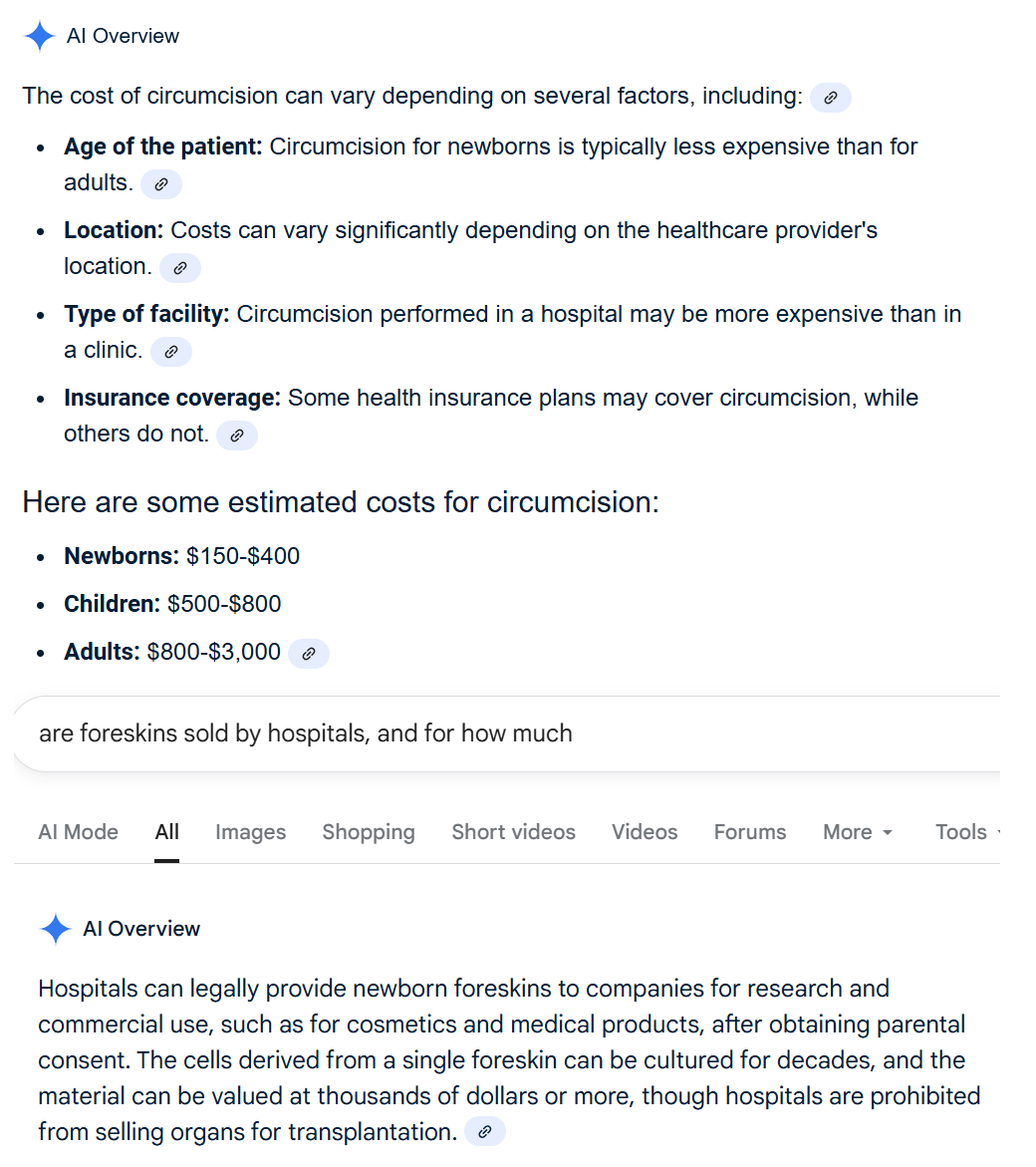Image resolution: width=1036 pixels, height=1167 pixels.
Task: Open the Videos tab
Action: tap(645, 832)
